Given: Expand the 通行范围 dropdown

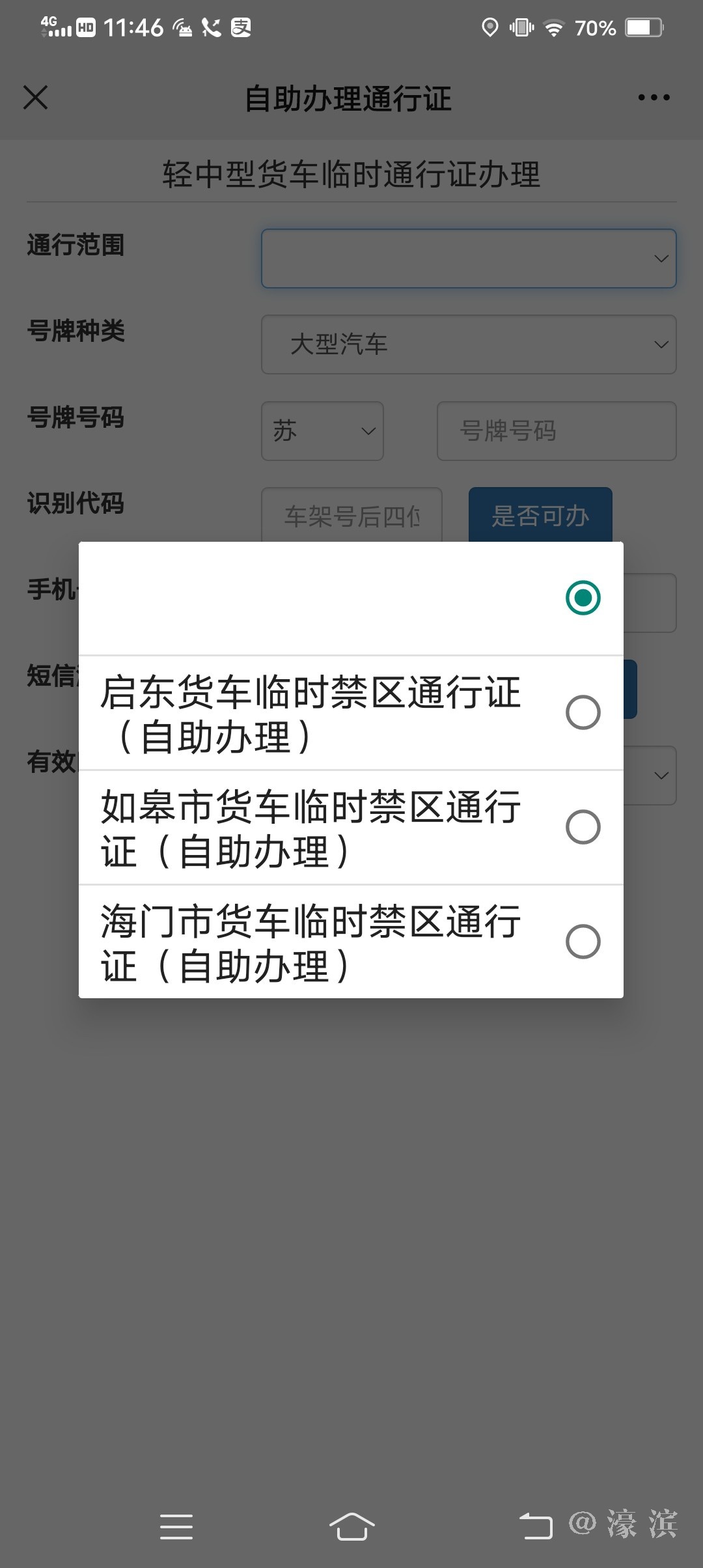Looking at the screenshot, I should 469,259.
